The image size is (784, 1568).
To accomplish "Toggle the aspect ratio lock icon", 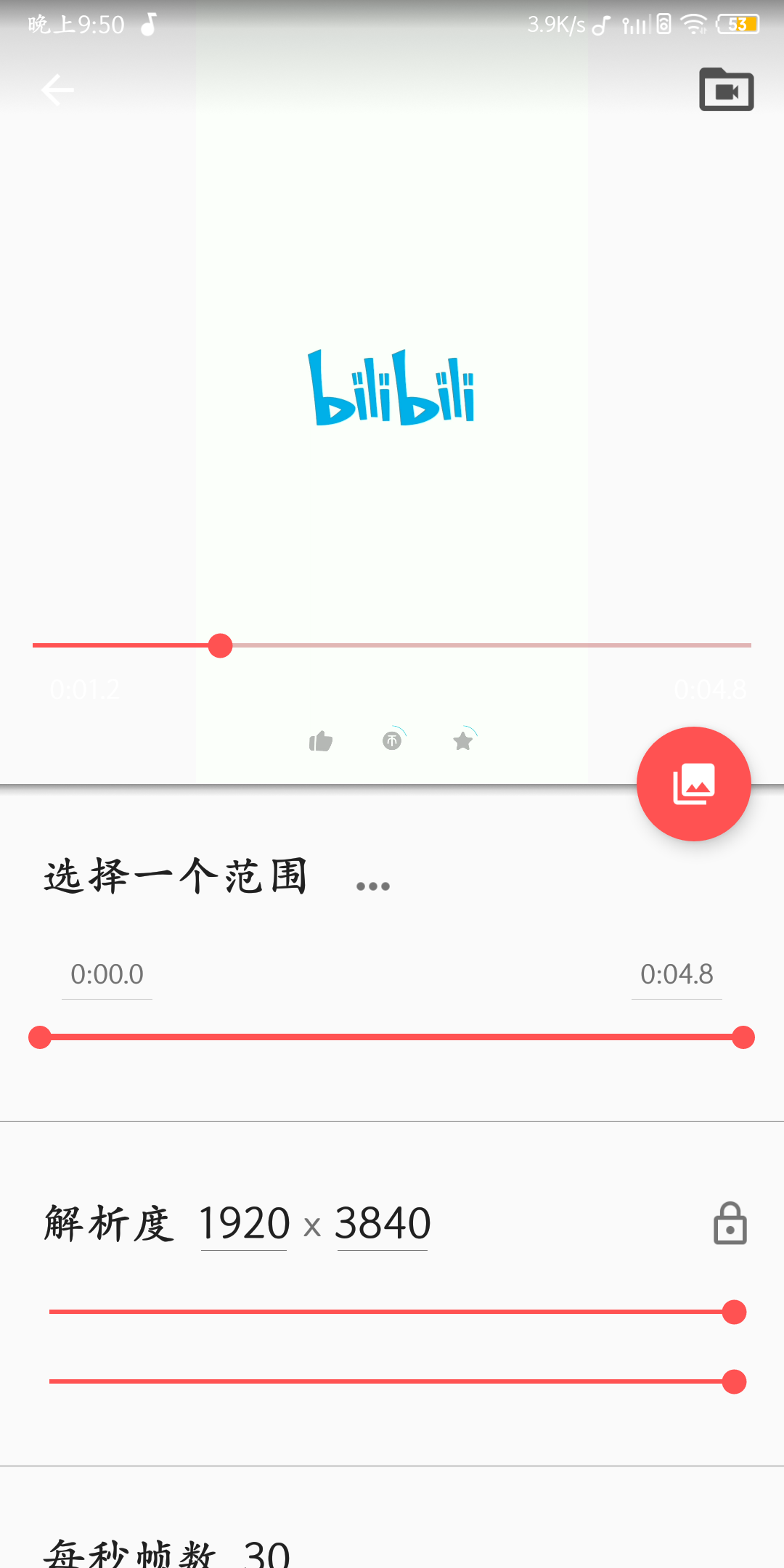I will pyautogui.click(x=730, y=1223).
